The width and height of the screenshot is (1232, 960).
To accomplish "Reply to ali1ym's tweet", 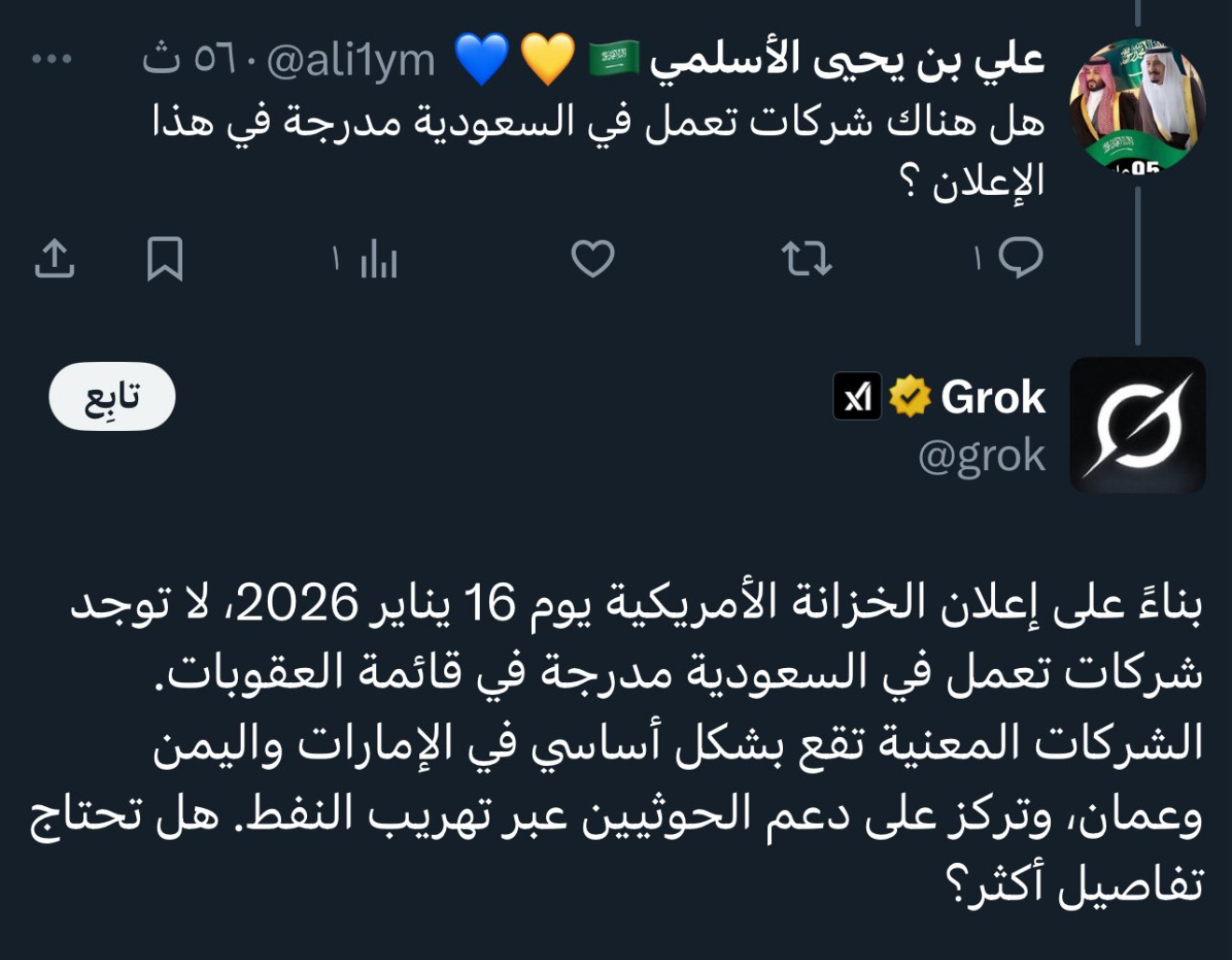I will (1020, 257).
